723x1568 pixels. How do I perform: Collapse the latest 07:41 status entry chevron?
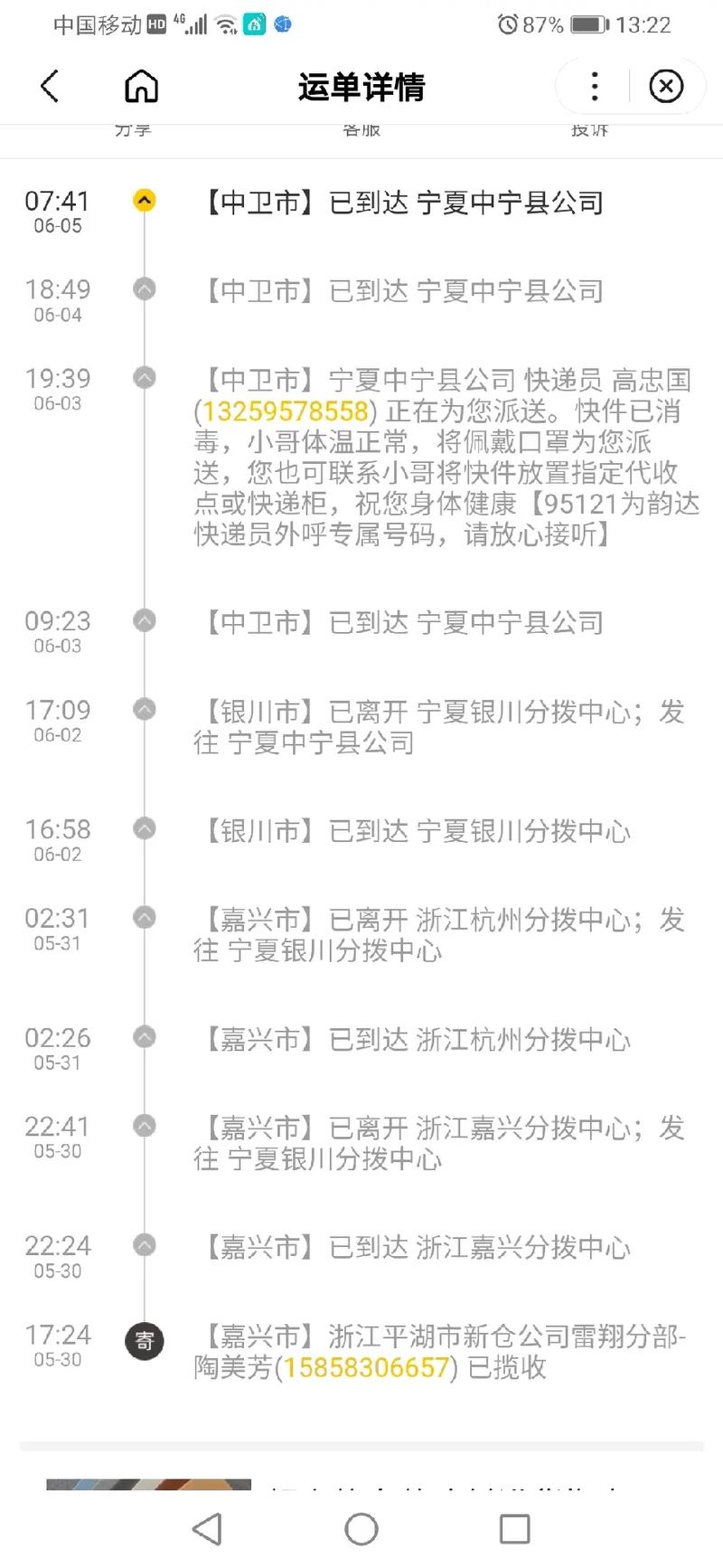click(144, 200)
